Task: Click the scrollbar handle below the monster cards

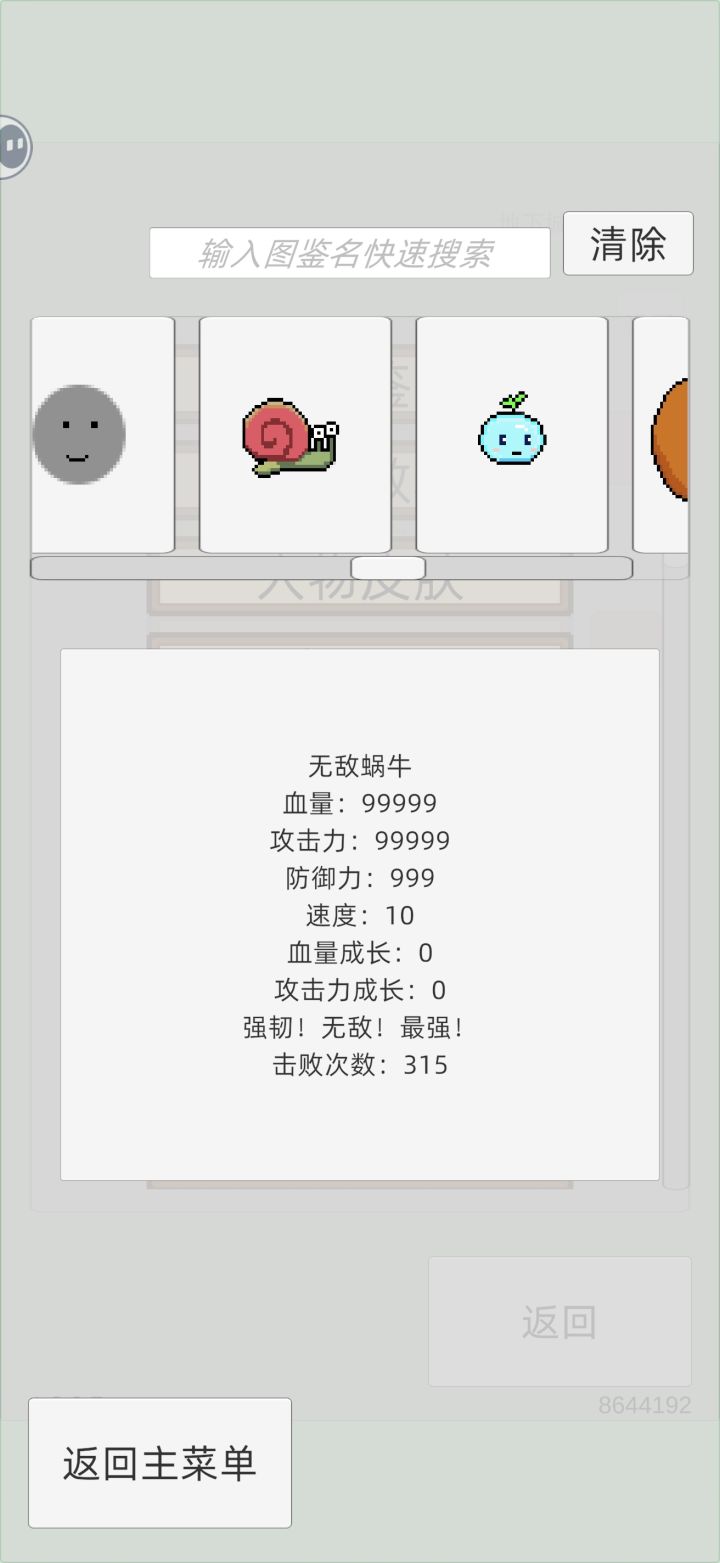Action: click(x=390, y=567)
